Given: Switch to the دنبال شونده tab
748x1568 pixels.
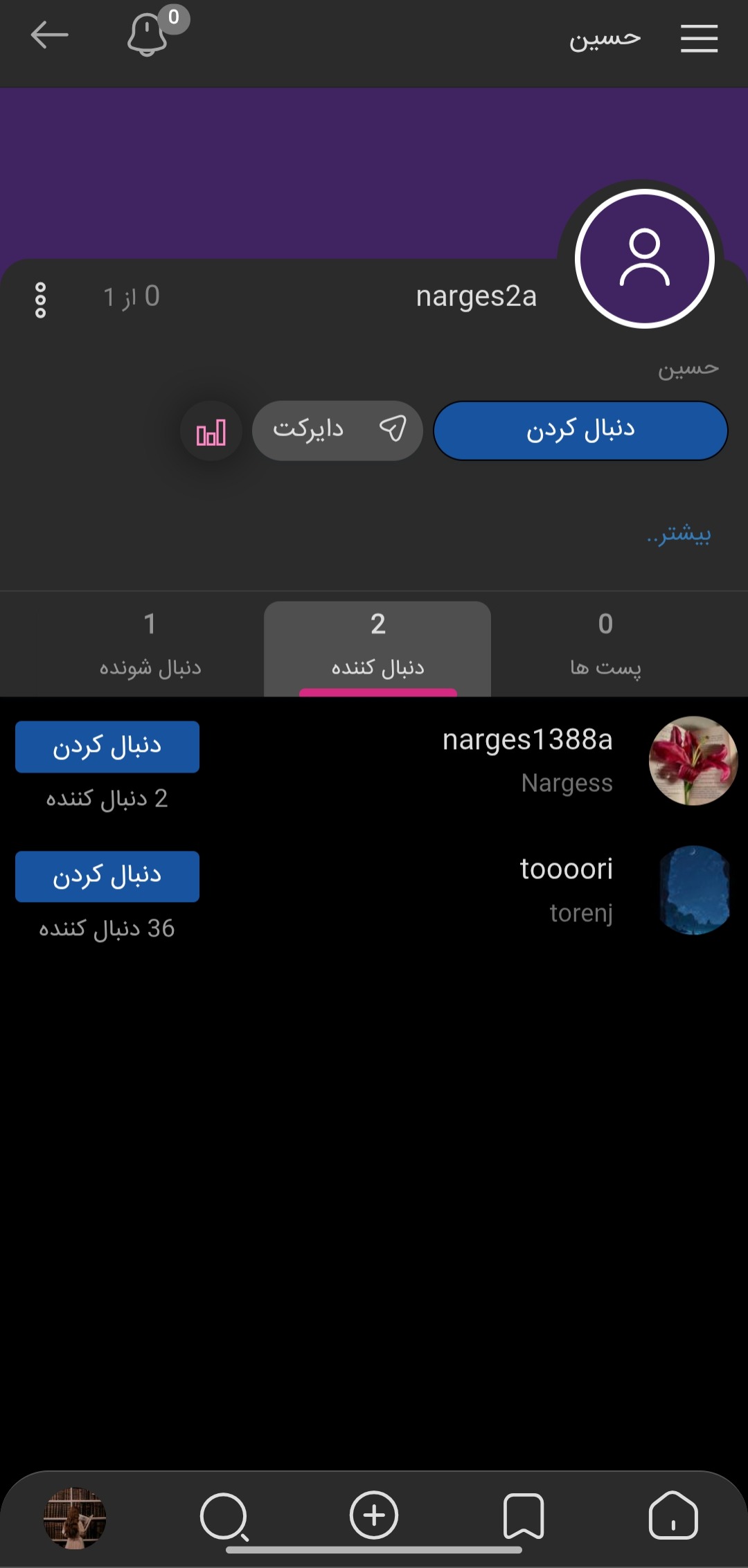Looking at the screenshot, I should 150,646.
